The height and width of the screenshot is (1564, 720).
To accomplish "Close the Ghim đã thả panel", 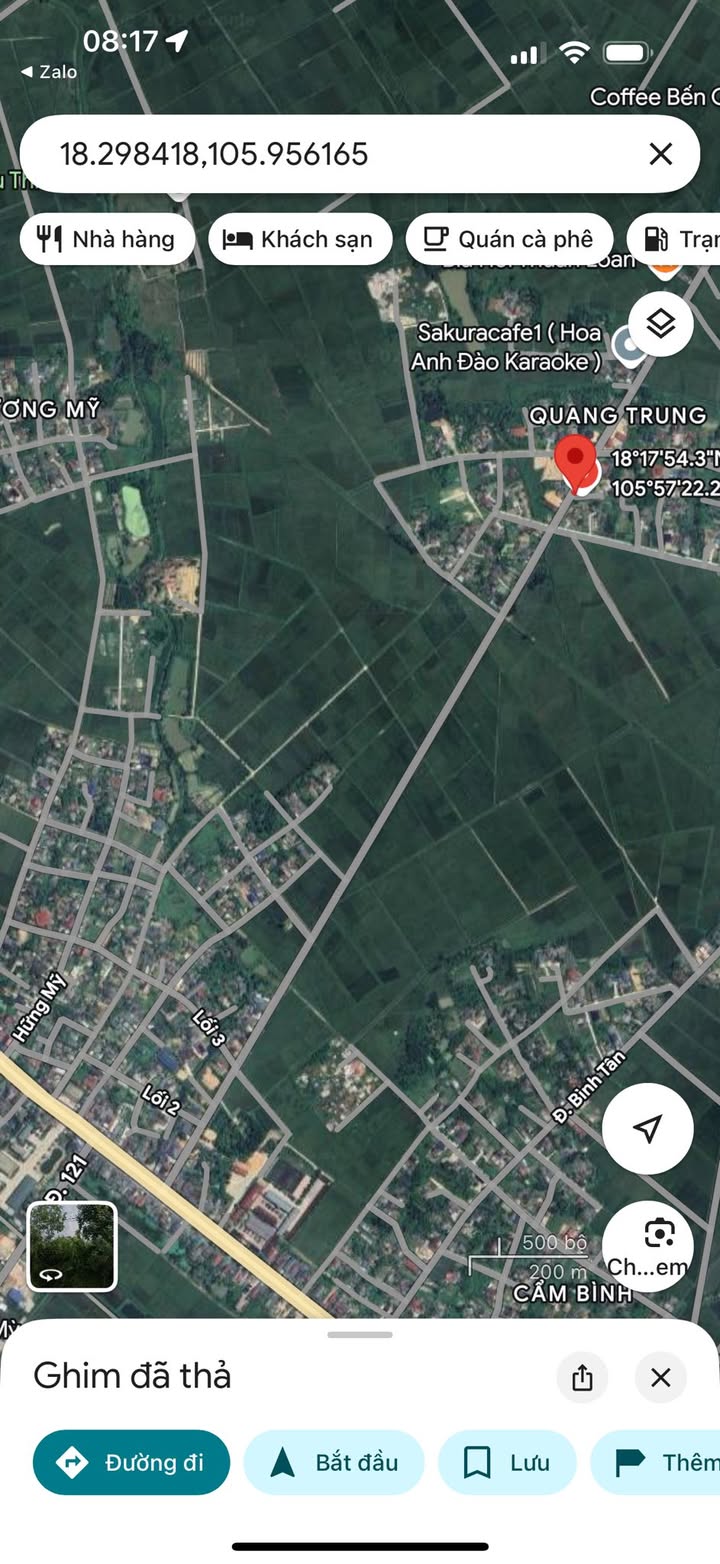I will [660, 1378].
